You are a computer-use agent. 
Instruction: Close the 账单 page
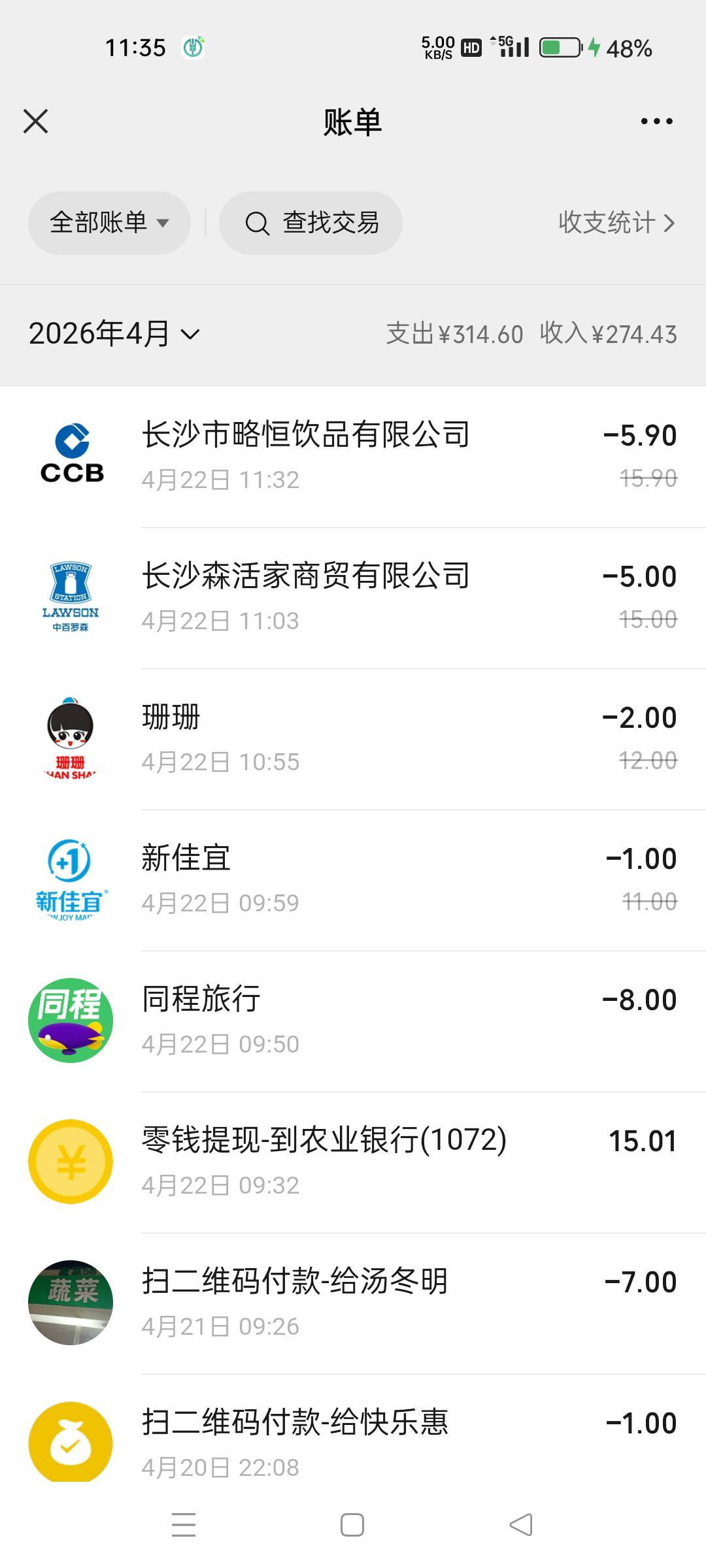click(36, 122)
